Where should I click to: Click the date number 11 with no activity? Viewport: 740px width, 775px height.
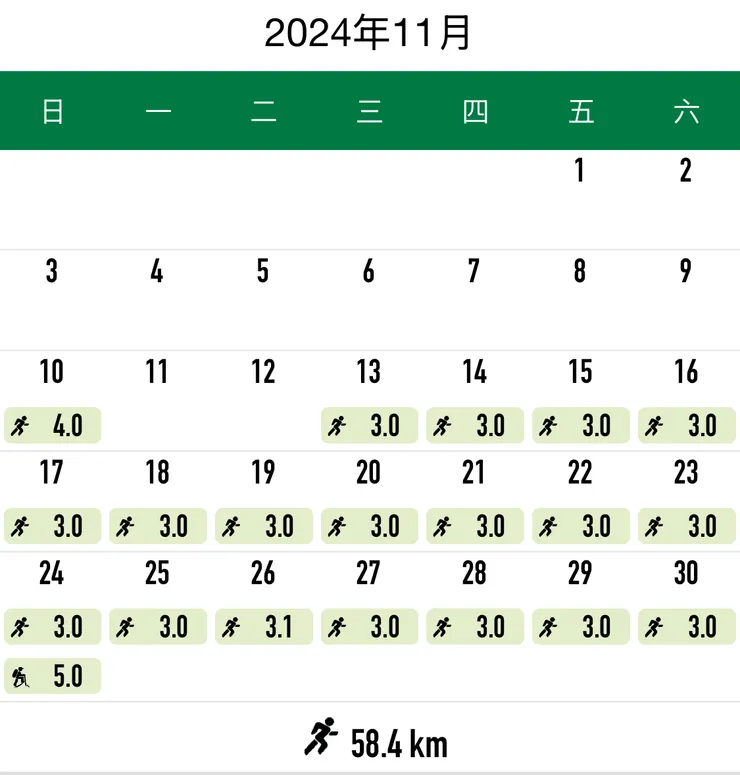click(x=157, y=372)
